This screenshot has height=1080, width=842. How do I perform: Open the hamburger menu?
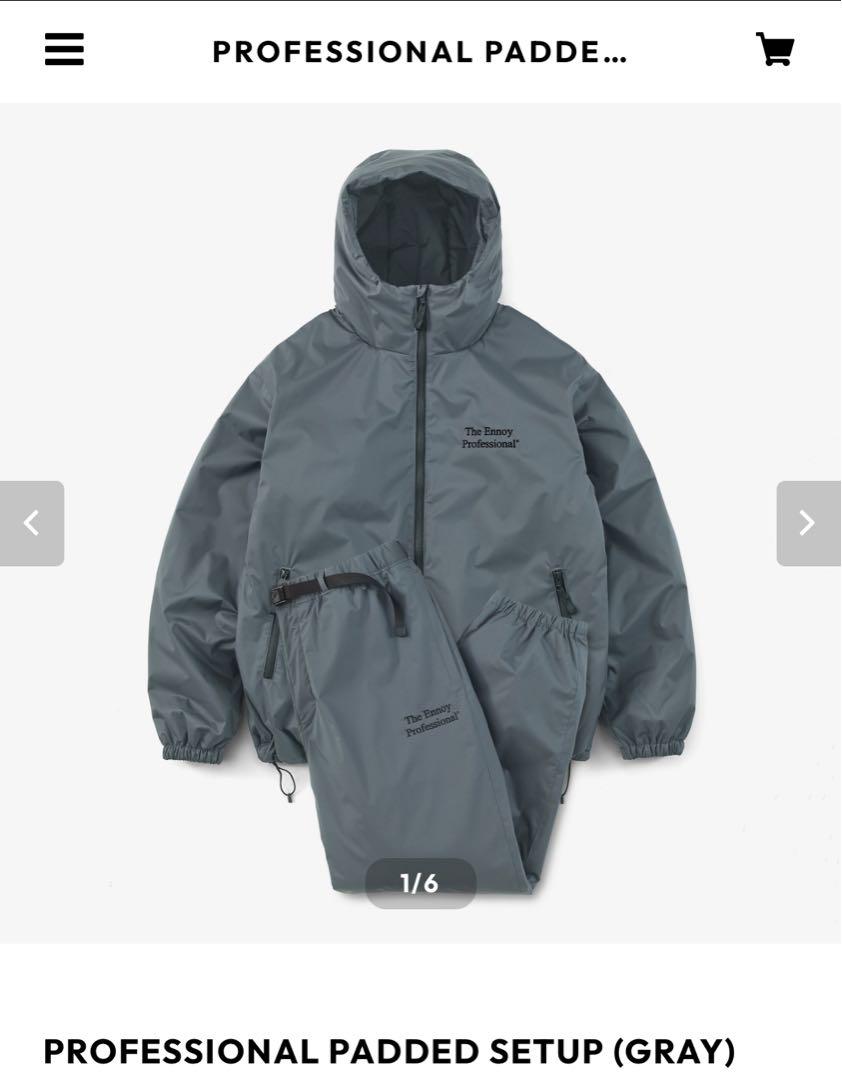pos(64,49)
